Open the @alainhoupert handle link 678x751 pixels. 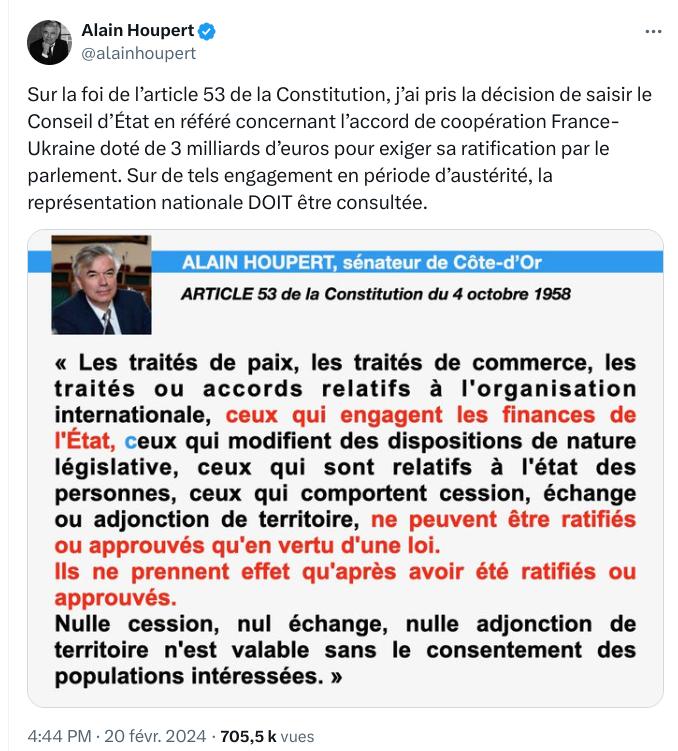(138, 54)
